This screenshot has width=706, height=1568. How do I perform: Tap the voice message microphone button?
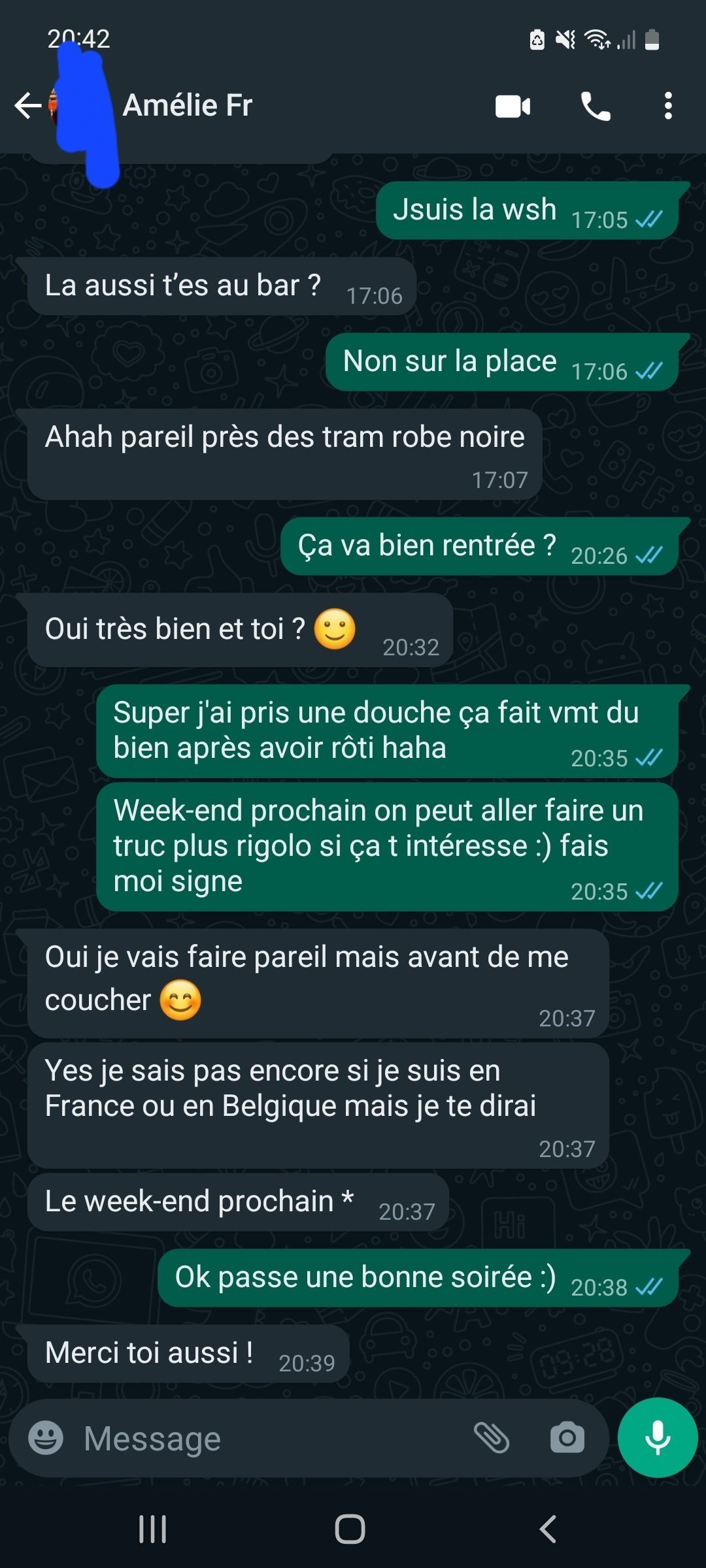tap(658, 1437)
